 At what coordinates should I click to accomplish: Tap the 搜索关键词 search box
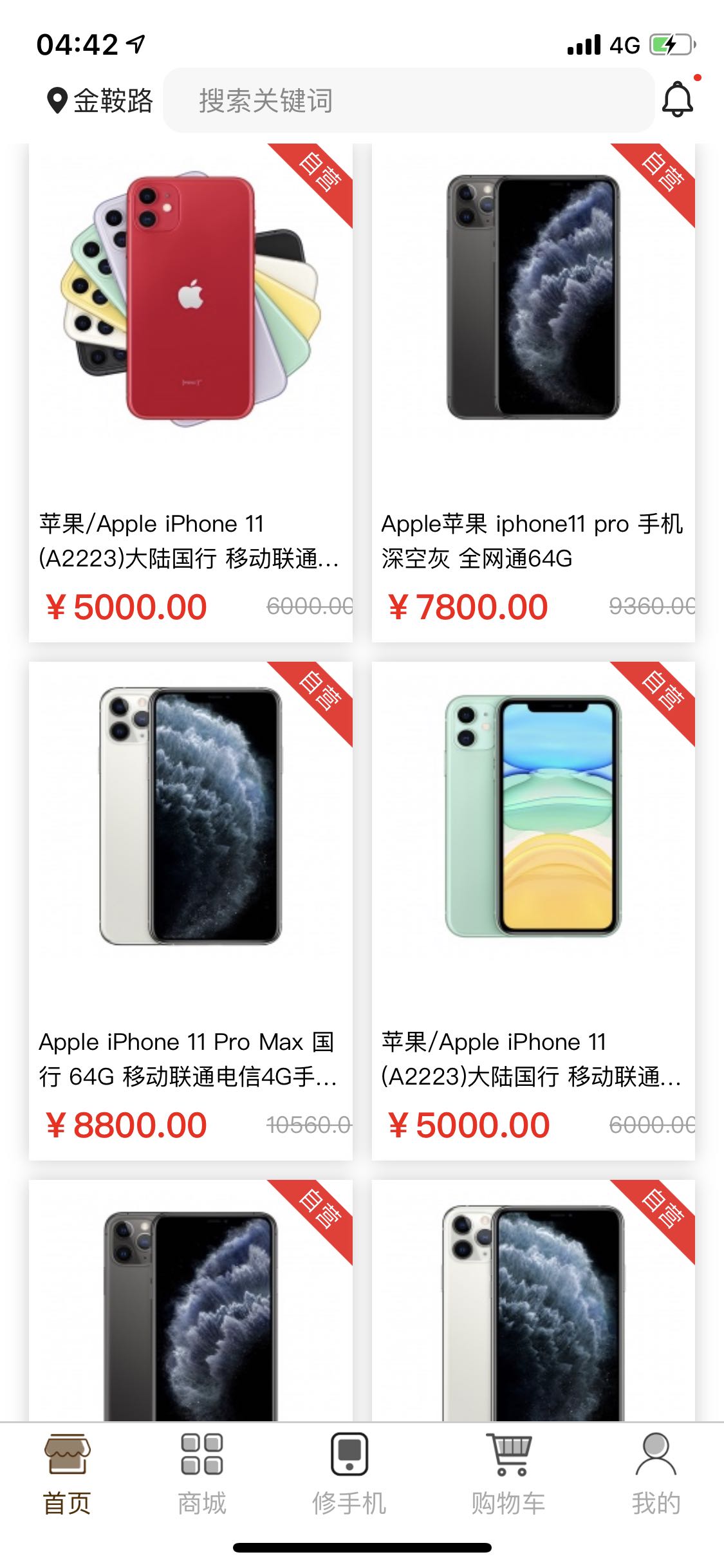coord(408,100)
